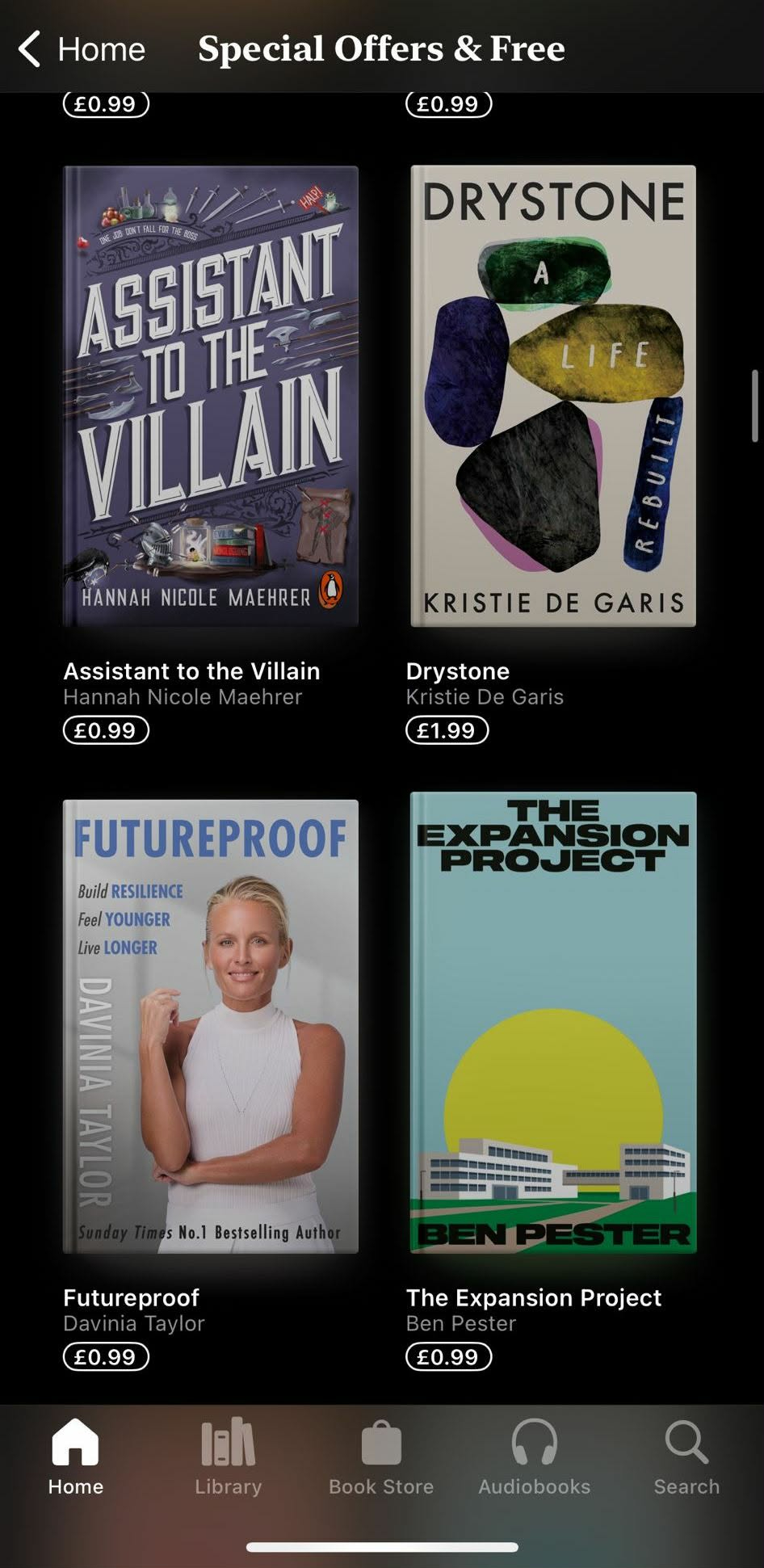Switch to the Home tab
The width and height of the screenshot is (764, 1568).
[x=76, y=1457]
